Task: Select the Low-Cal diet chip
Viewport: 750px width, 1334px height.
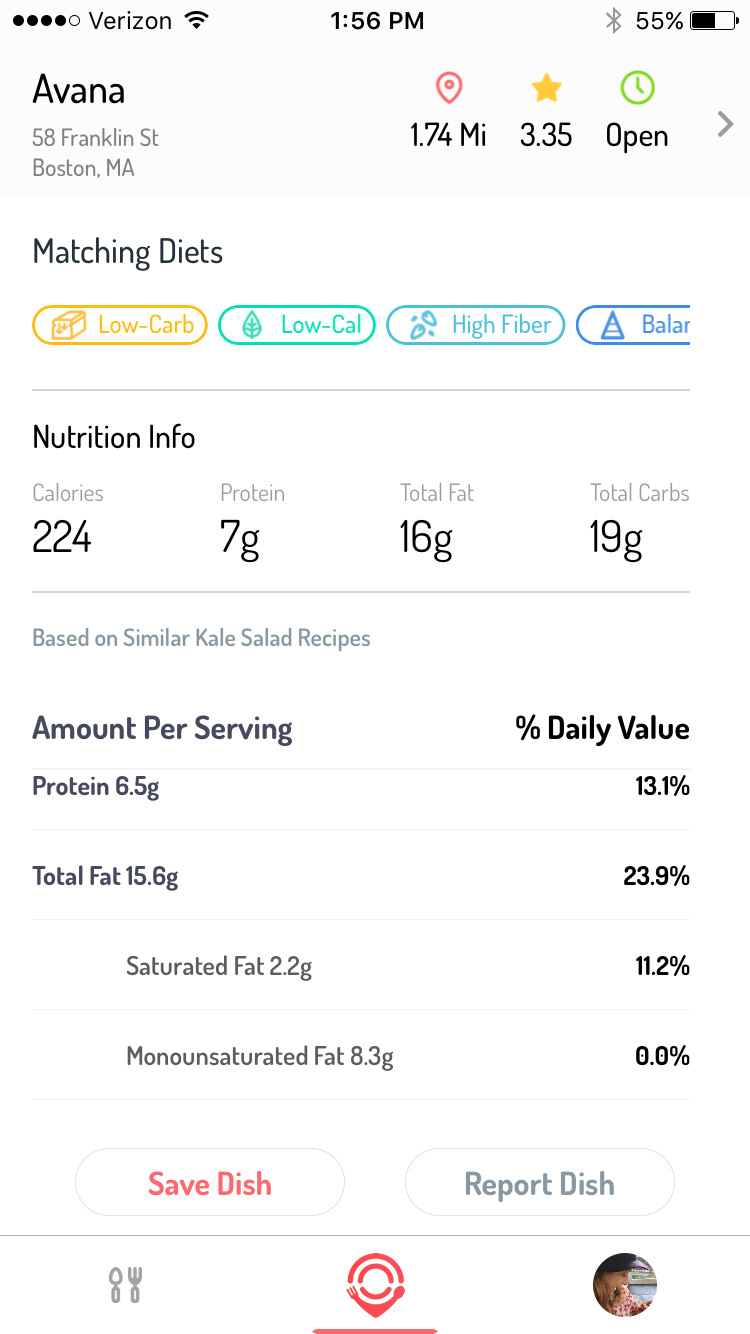Action: [x=297, y=325]
